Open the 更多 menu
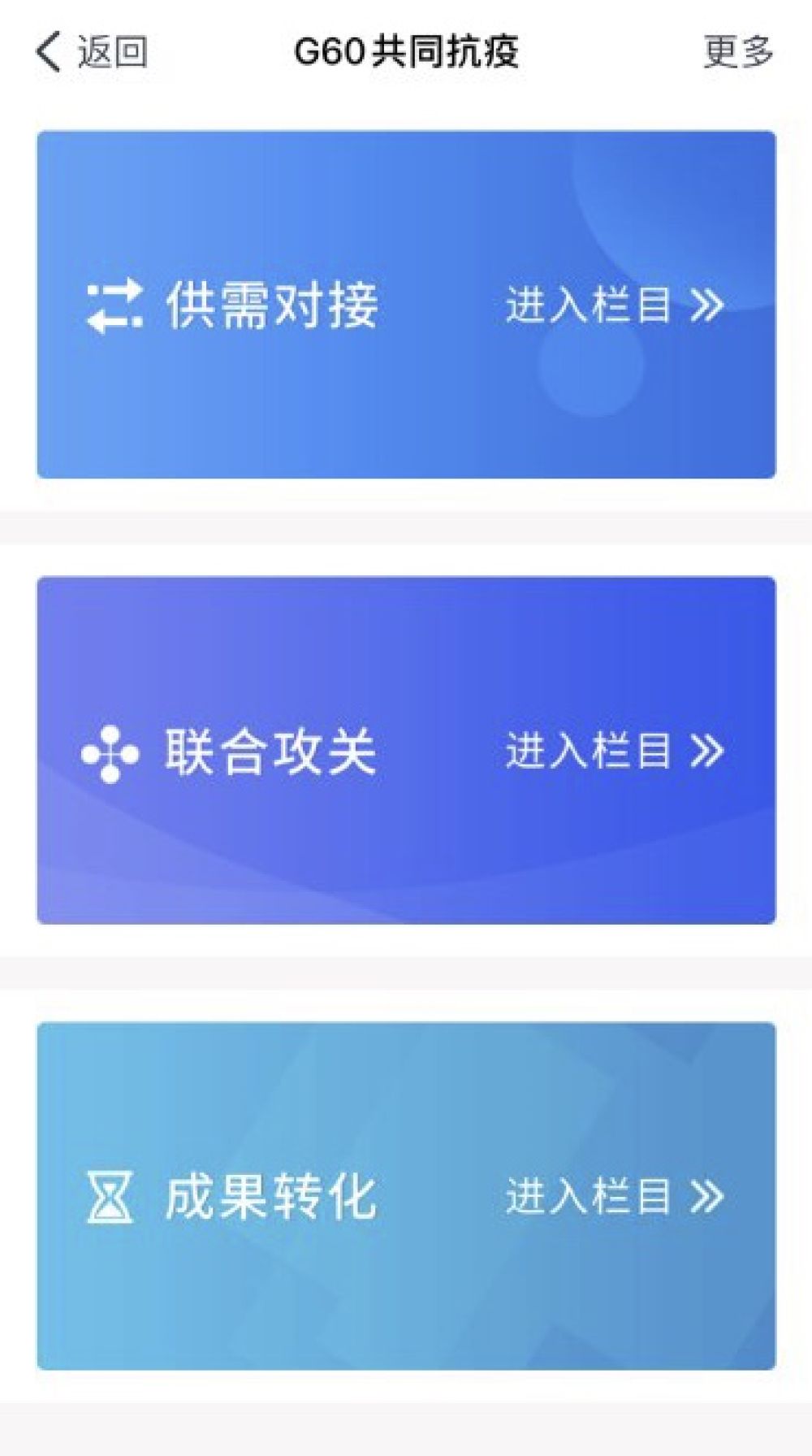Screen dimensions: 812x1456 pos(737,52)
